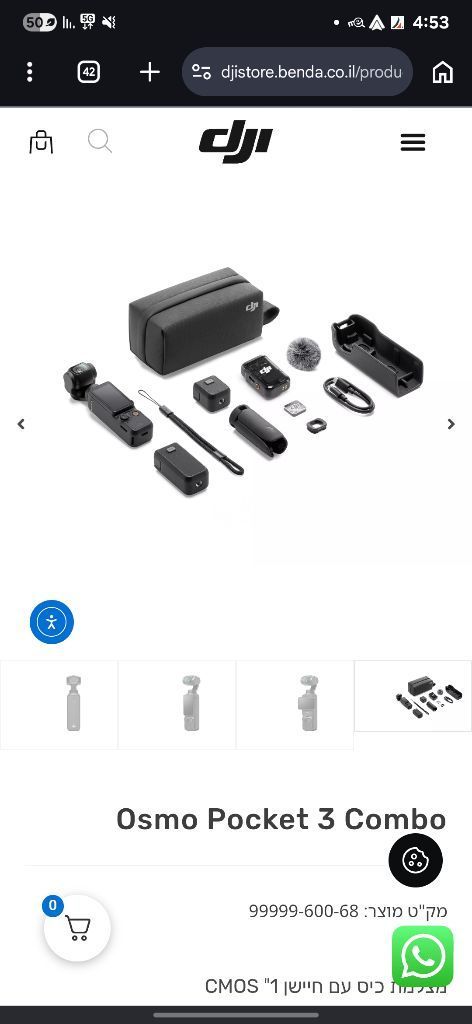Image resolution: width=472 pixels, height=1024 pixels.
Task: Open the shopping bag icon
Action: point(41,141)
